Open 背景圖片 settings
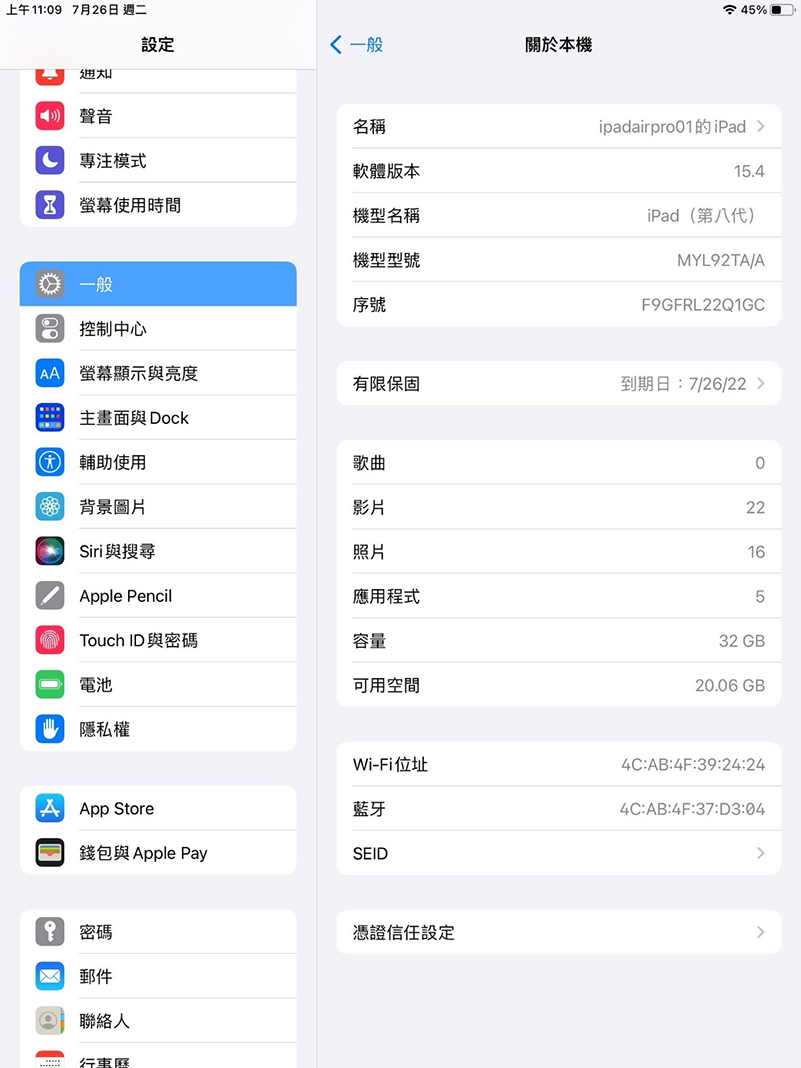Screen dimensions: 801x1068 158,507
